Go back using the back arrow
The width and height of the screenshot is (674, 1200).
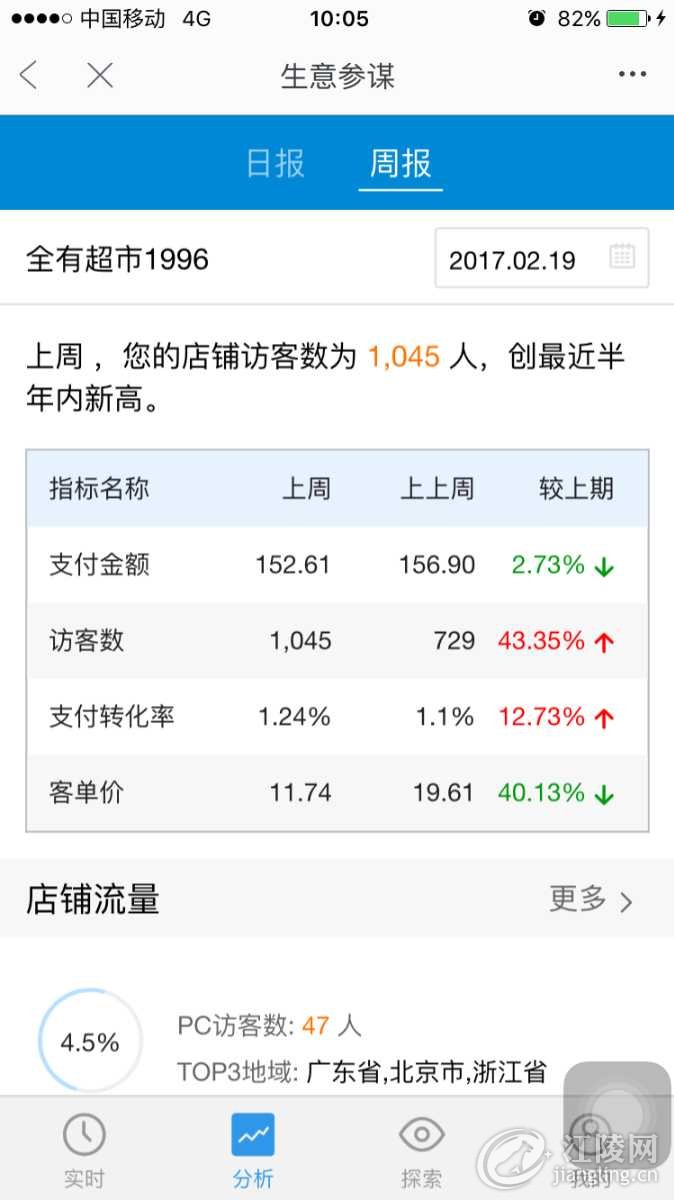pos(29,75)
